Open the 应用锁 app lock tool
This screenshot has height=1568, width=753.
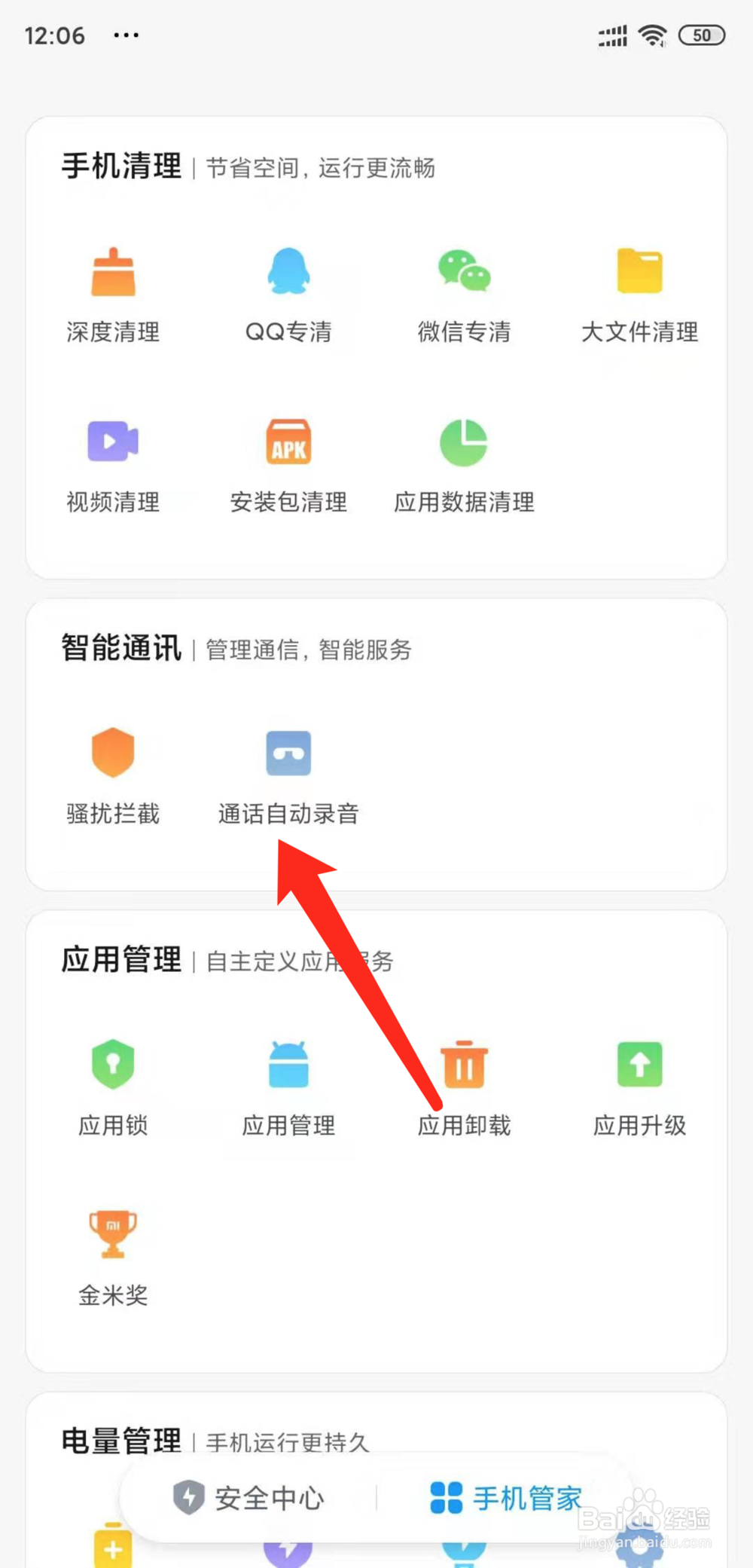[x=112, y=1084]
